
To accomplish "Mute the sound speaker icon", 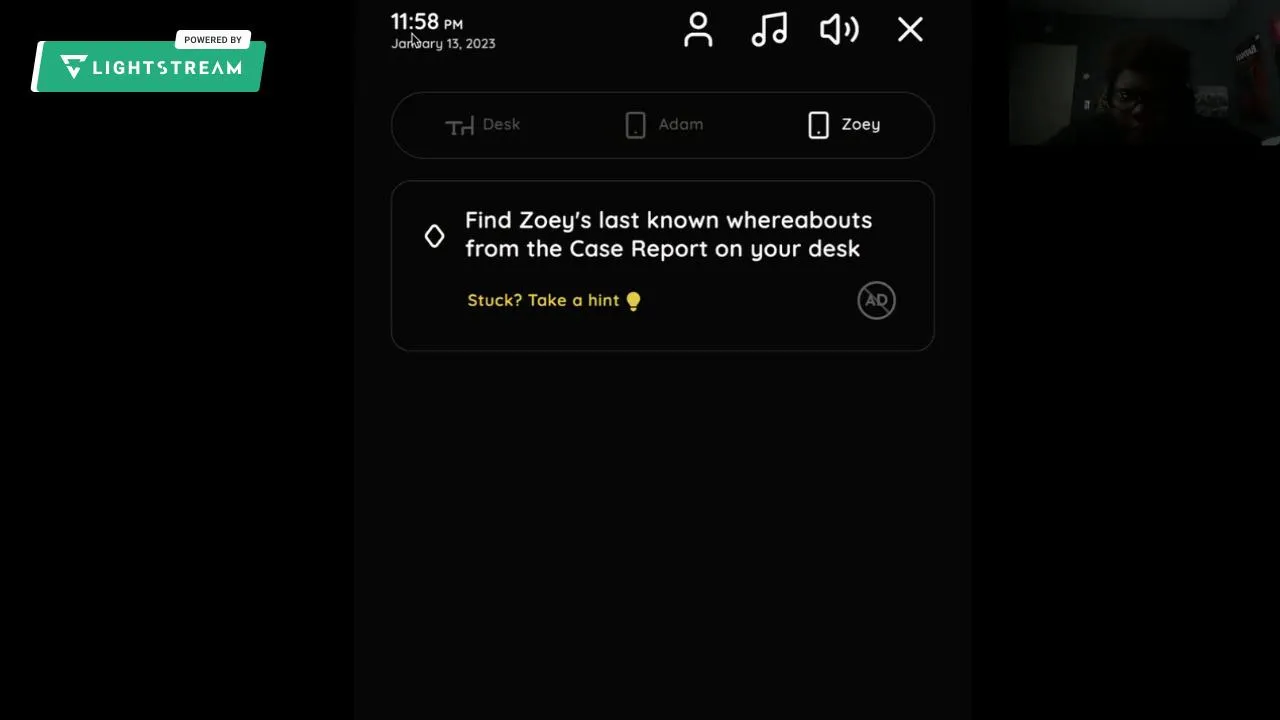I will point(839,30).
